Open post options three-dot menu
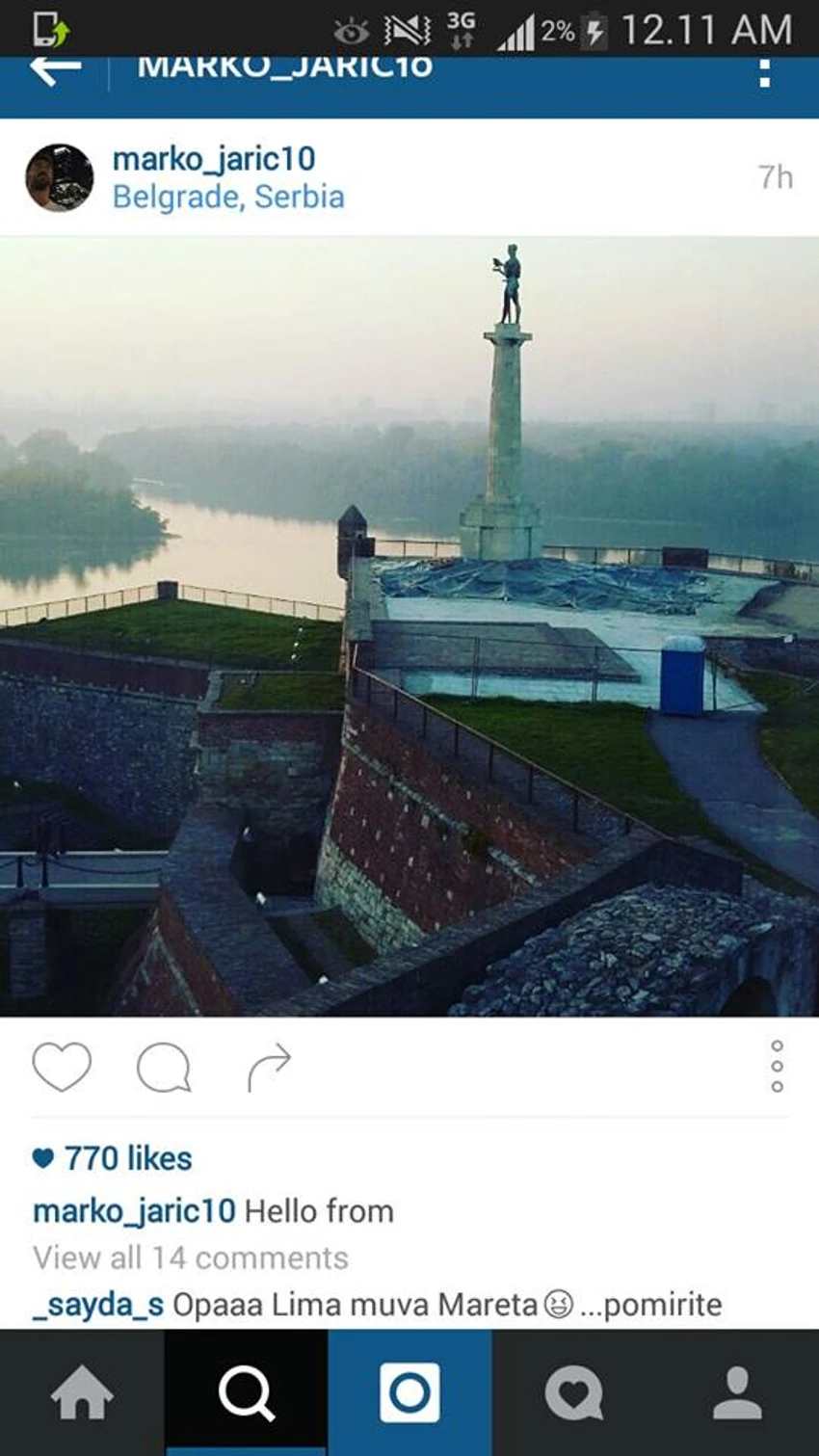Image resolution: width=819 pixels, height=1456 pixels. [777, 1067]
